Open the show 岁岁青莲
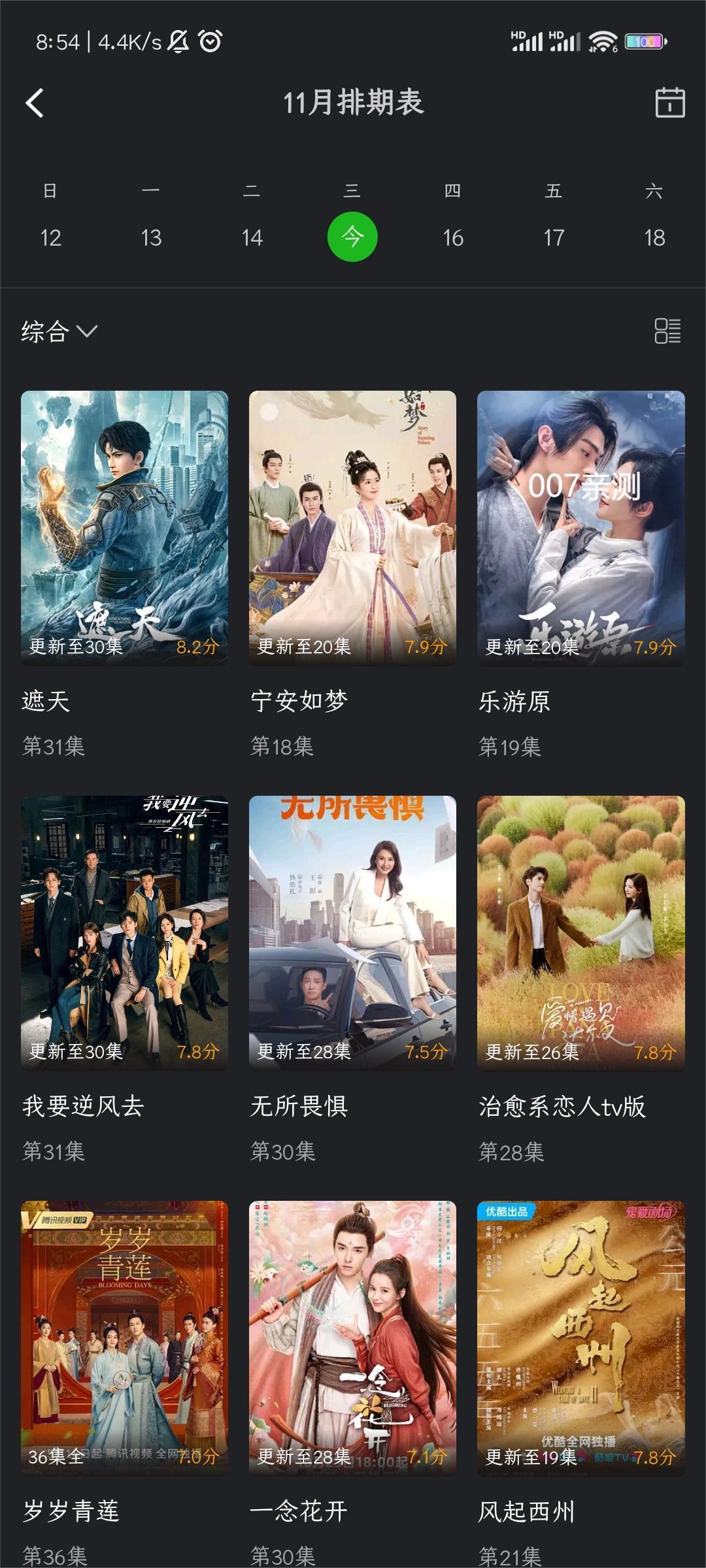Viewport: 706px width, 1568px height. click(x=124, y=1337)
